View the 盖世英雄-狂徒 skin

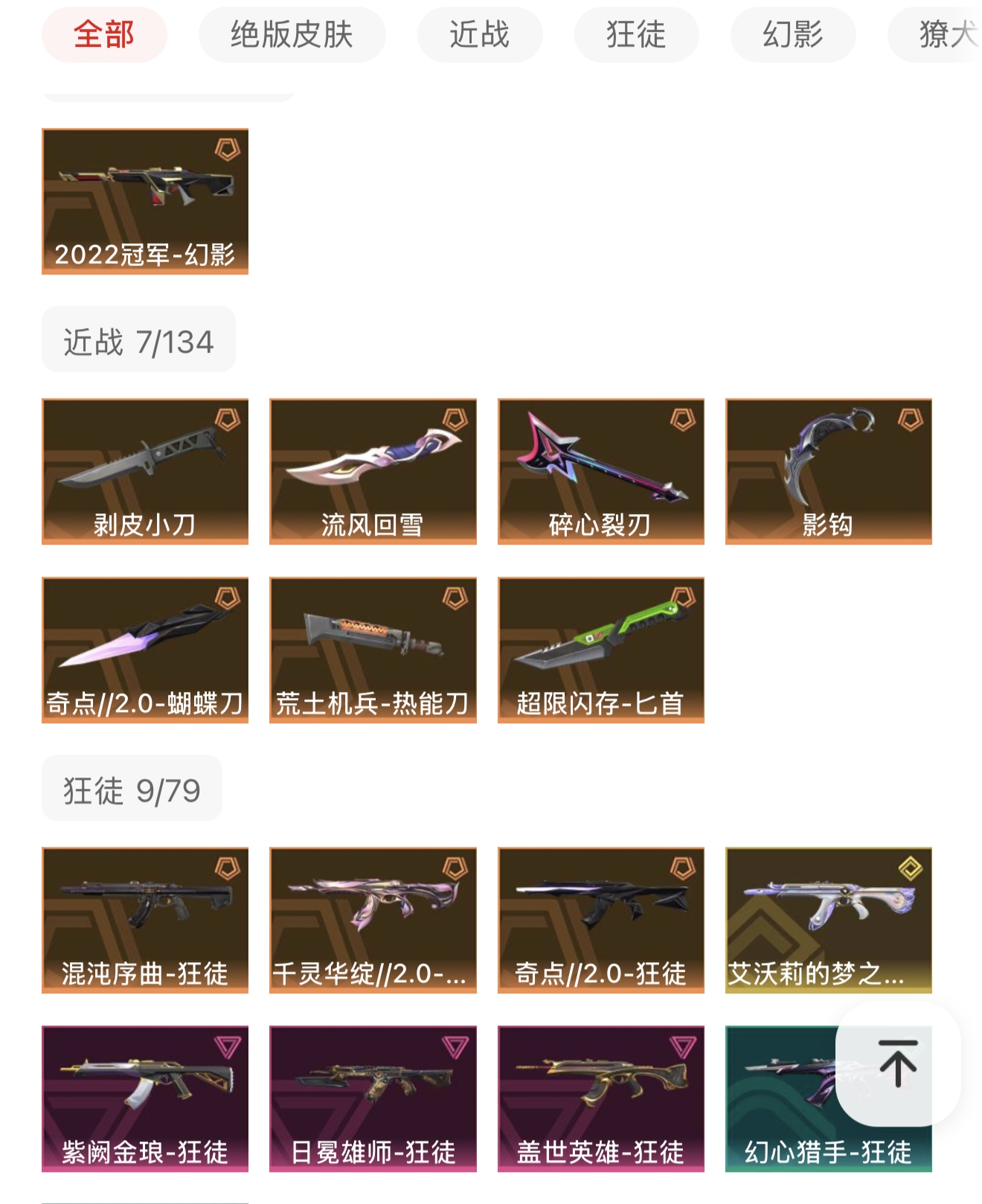coord(600,1098)
